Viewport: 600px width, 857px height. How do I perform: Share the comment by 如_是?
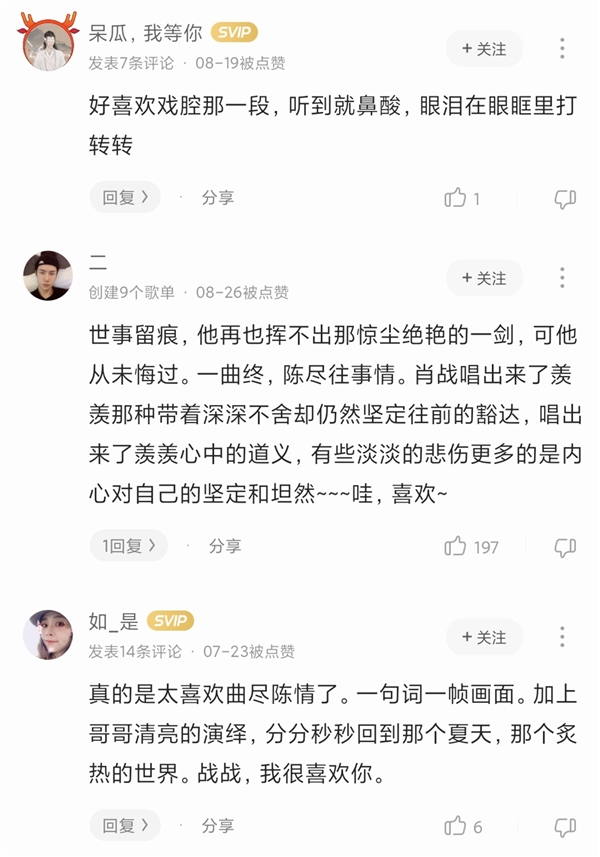(217, 826)
